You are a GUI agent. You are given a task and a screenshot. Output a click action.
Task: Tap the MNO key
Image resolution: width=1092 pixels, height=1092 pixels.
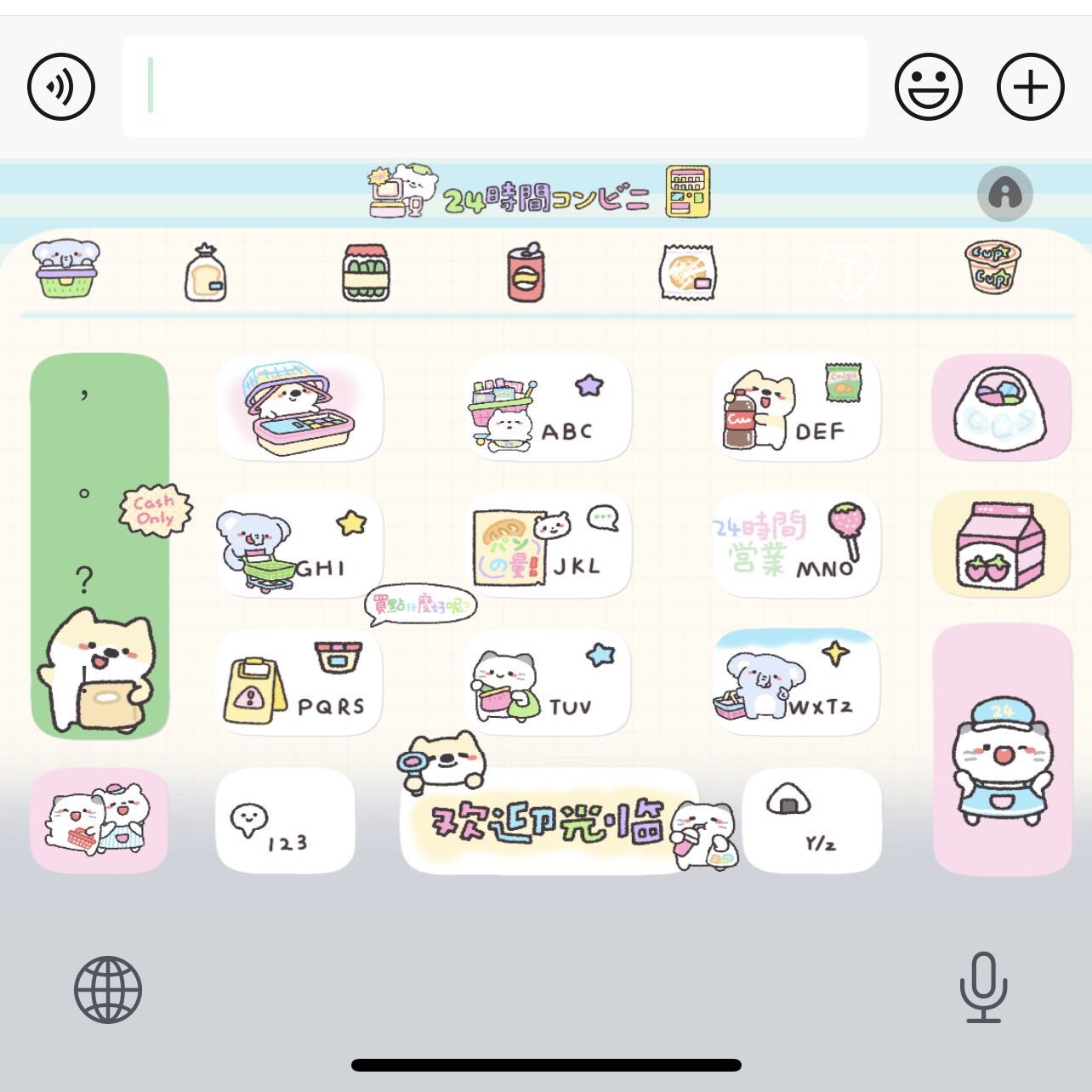point(797,545)
